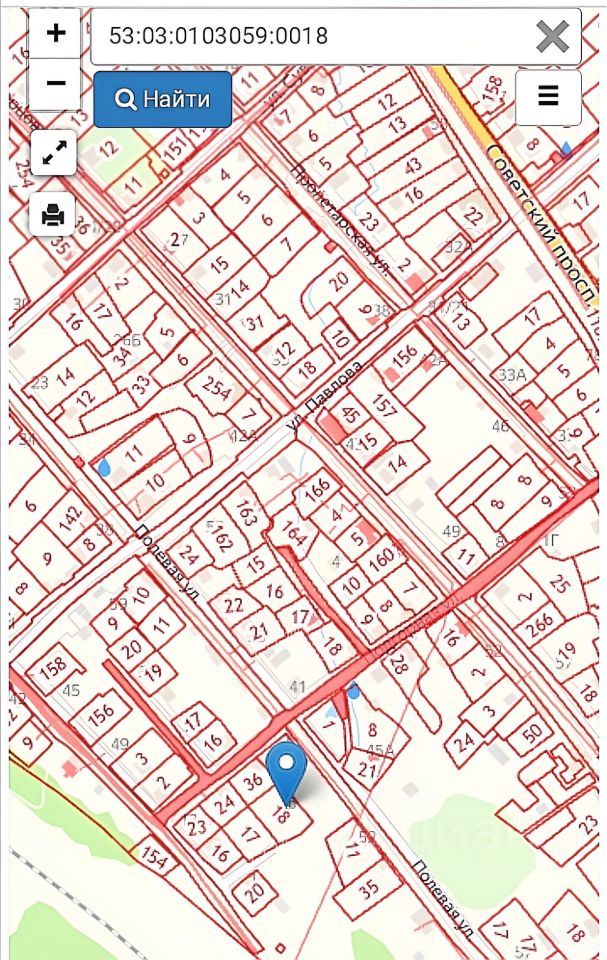Screen dimensions: 607x960
Task: Zoom out of the cadastral map
Action: (x=56, y=83)
